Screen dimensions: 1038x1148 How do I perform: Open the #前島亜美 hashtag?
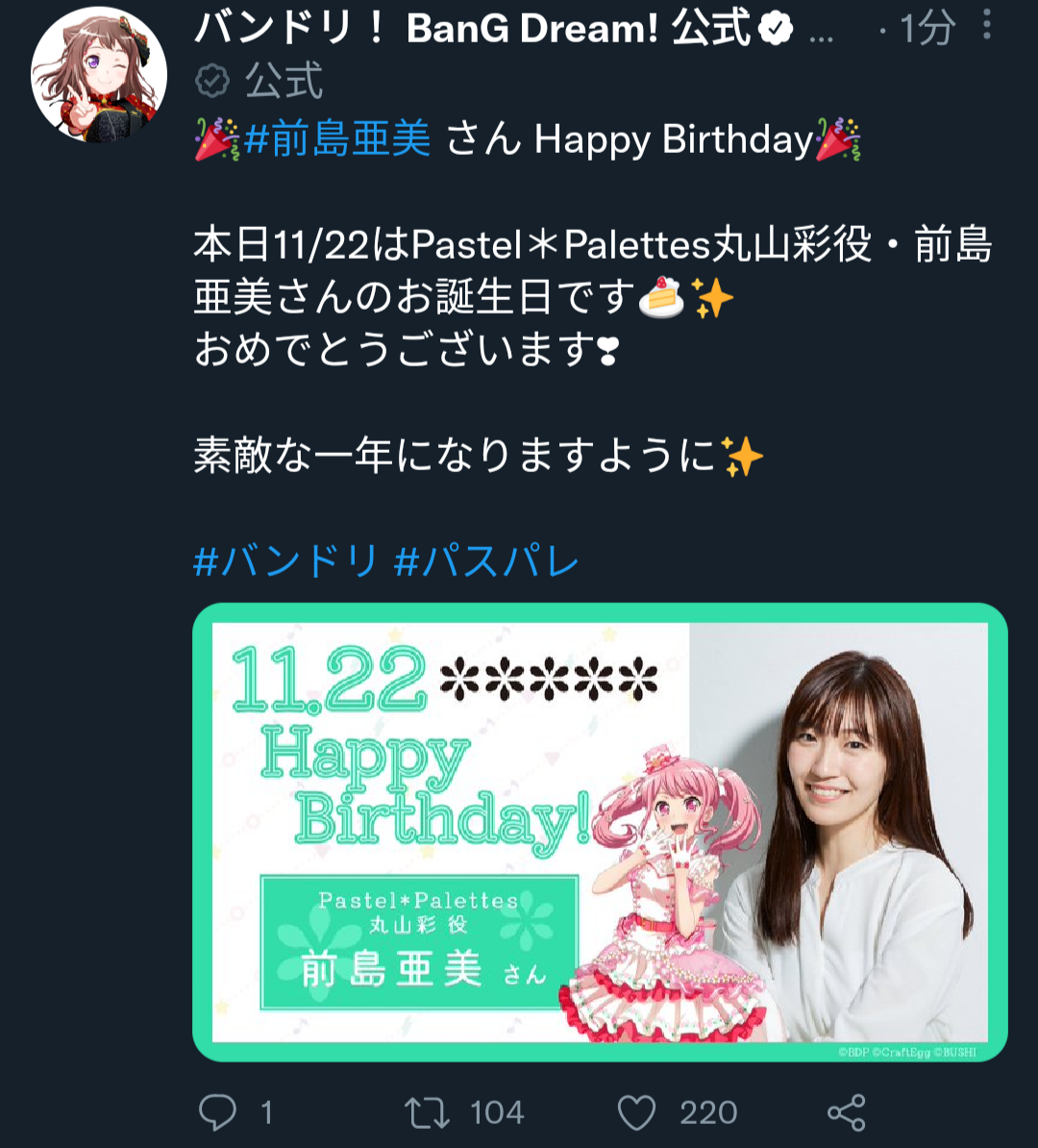point(337,138)
